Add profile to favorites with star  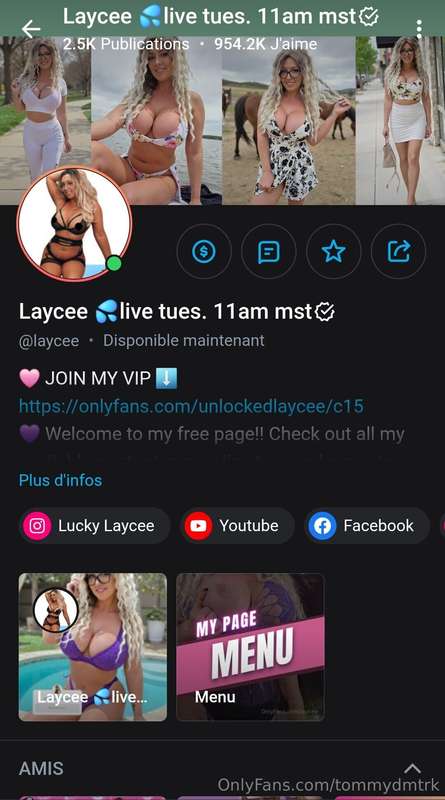pyautogui.click(x=334, y=251)
